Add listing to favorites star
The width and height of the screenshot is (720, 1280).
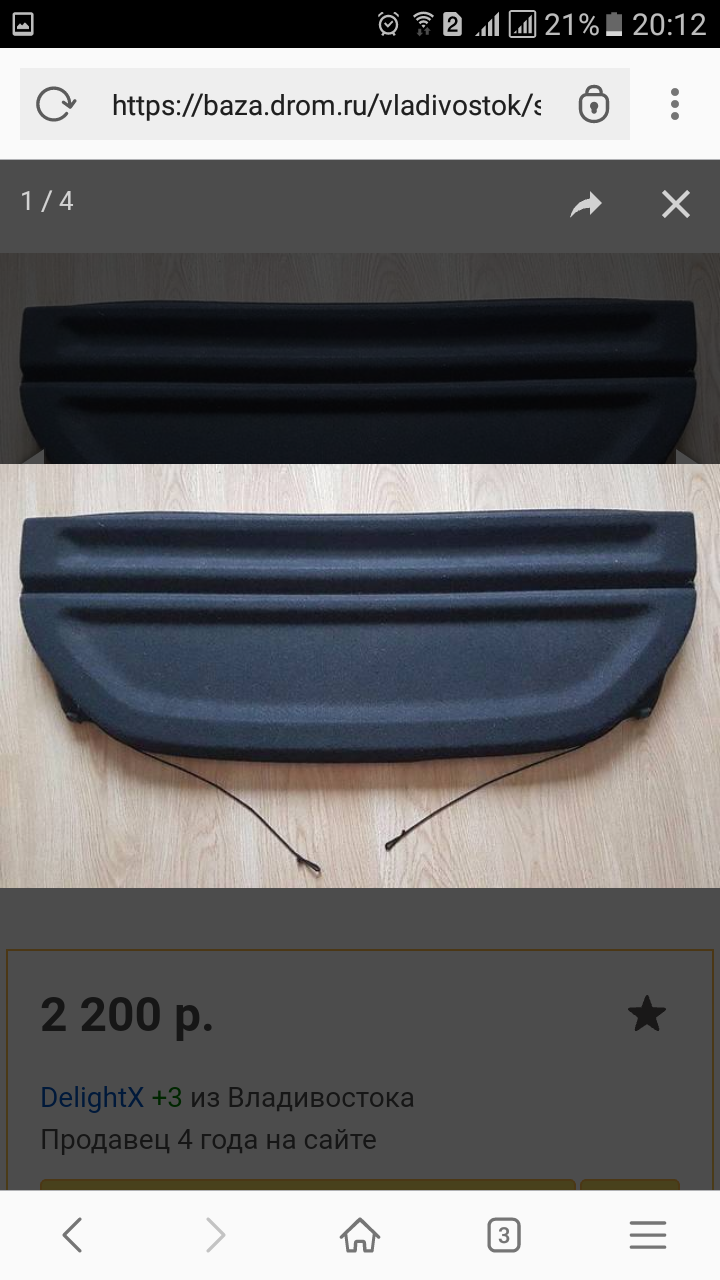click(x=647, y=1014)
